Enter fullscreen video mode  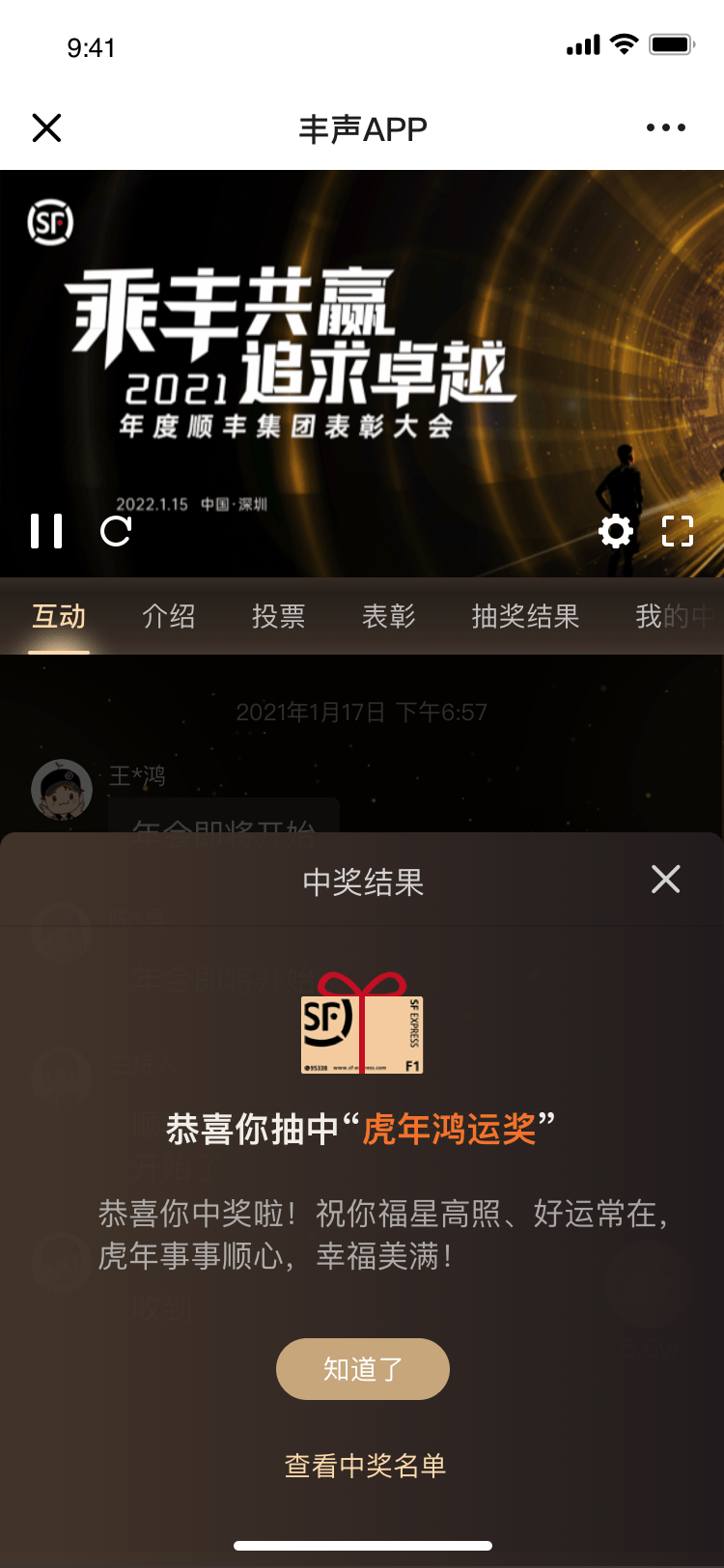[678, 531]
